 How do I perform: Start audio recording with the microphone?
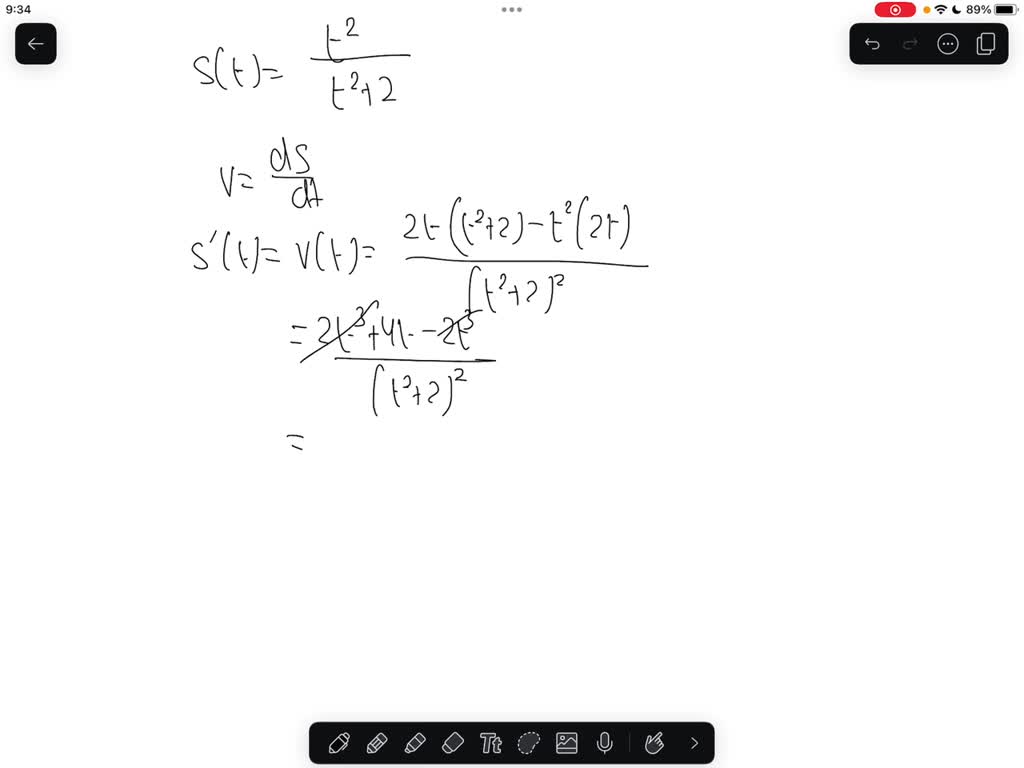(x=604, y=743)
